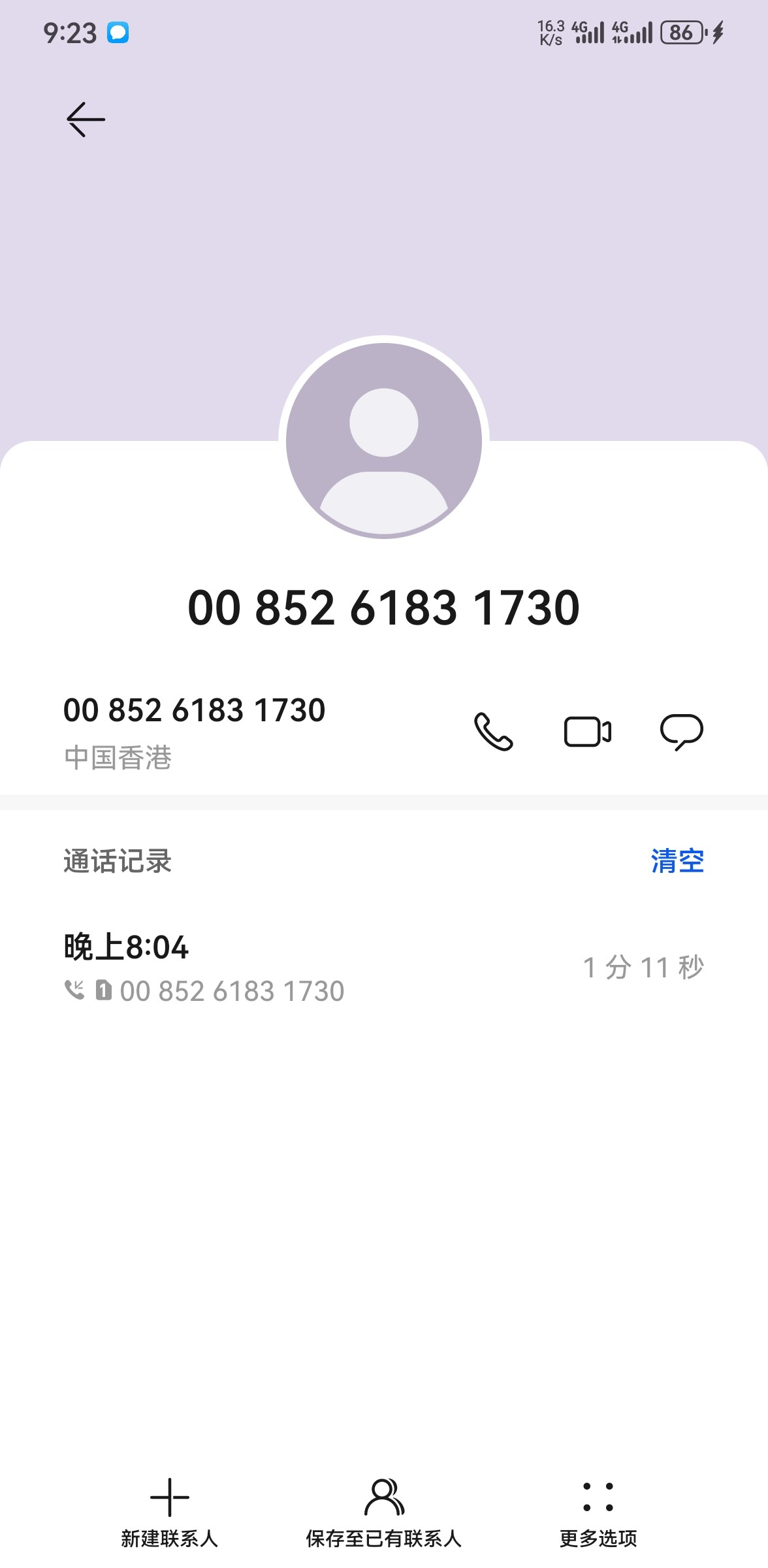Call 00 852 6183 1730 via phone icon
The image size is (768, 1568).
coord(493,731)
